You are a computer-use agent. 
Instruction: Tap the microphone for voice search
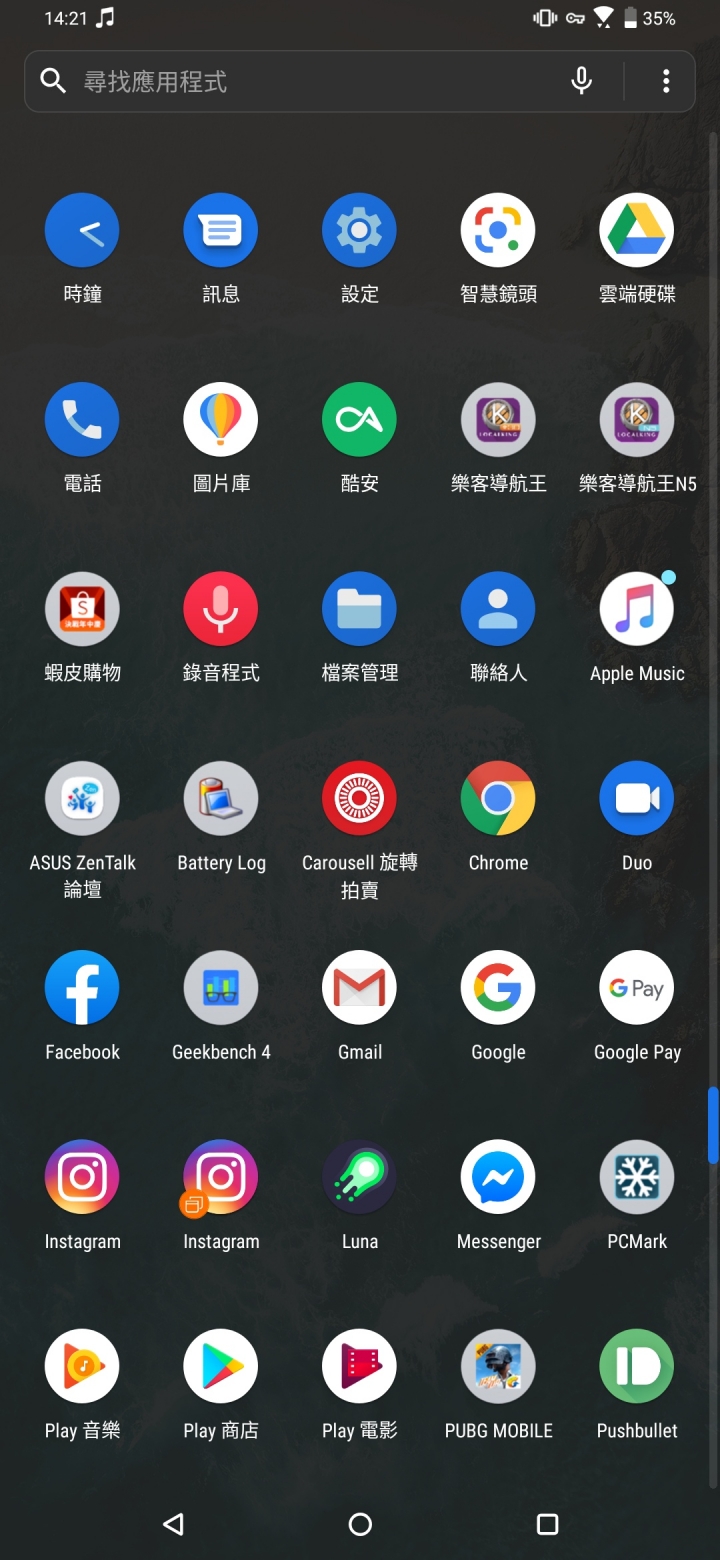click(581, 80)
